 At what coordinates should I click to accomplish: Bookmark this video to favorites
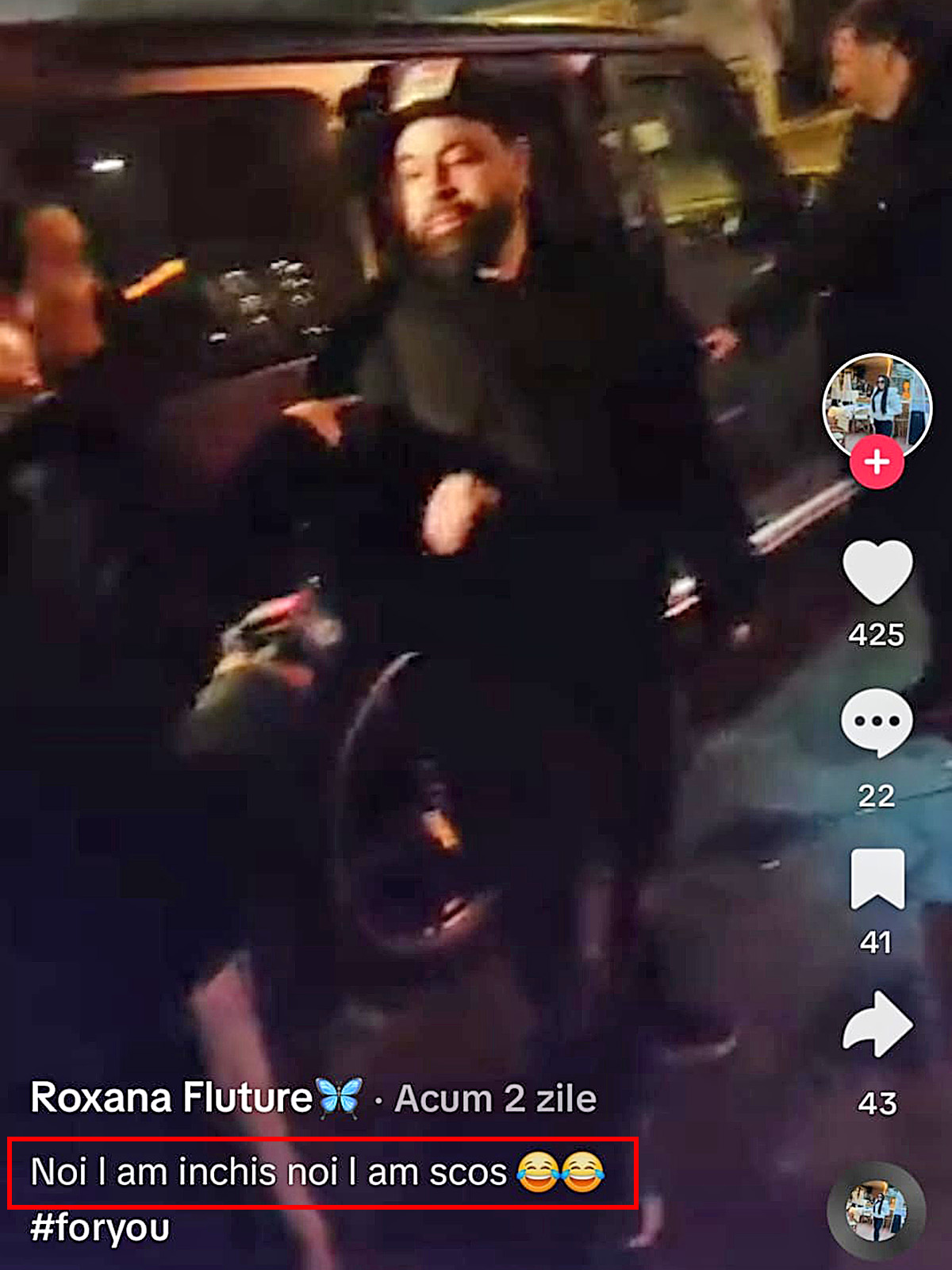pyautogui.click(x=877, y=879)
